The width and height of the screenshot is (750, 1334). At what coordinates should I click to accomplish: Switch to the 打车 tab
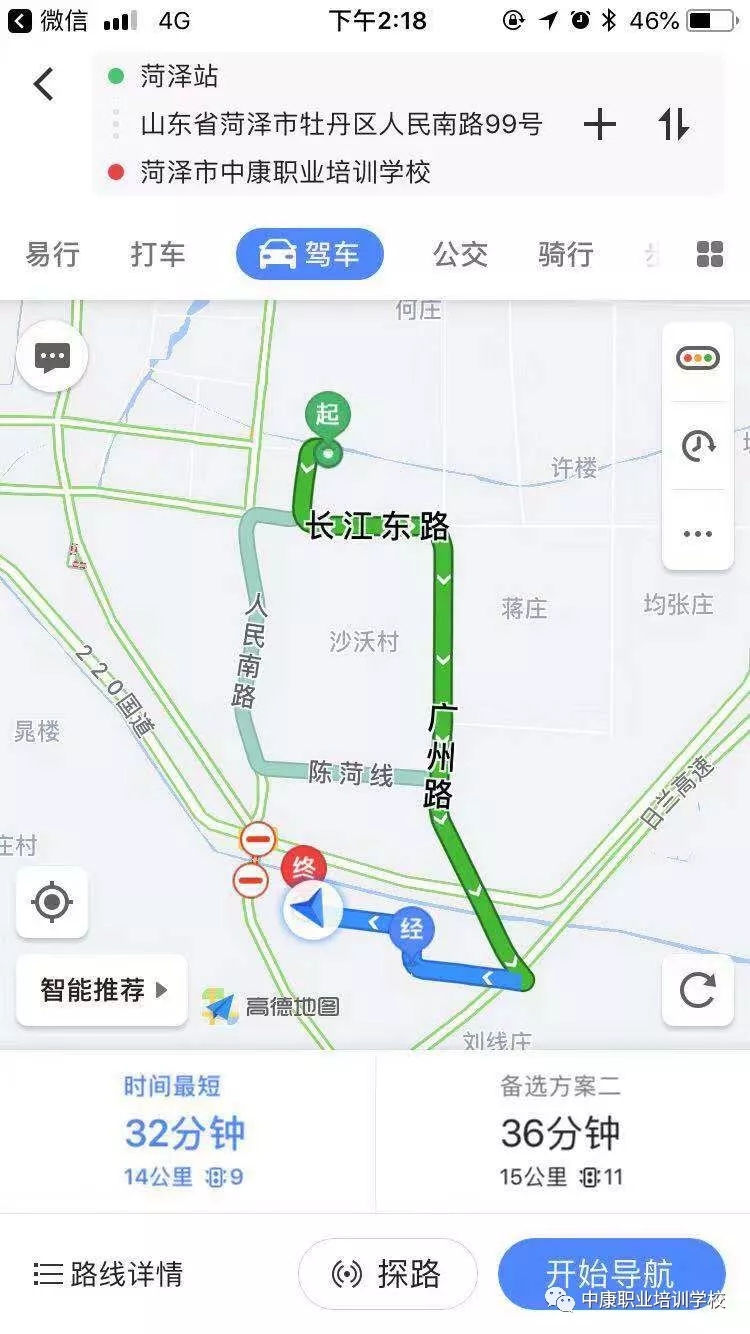[x=158, y=254]
